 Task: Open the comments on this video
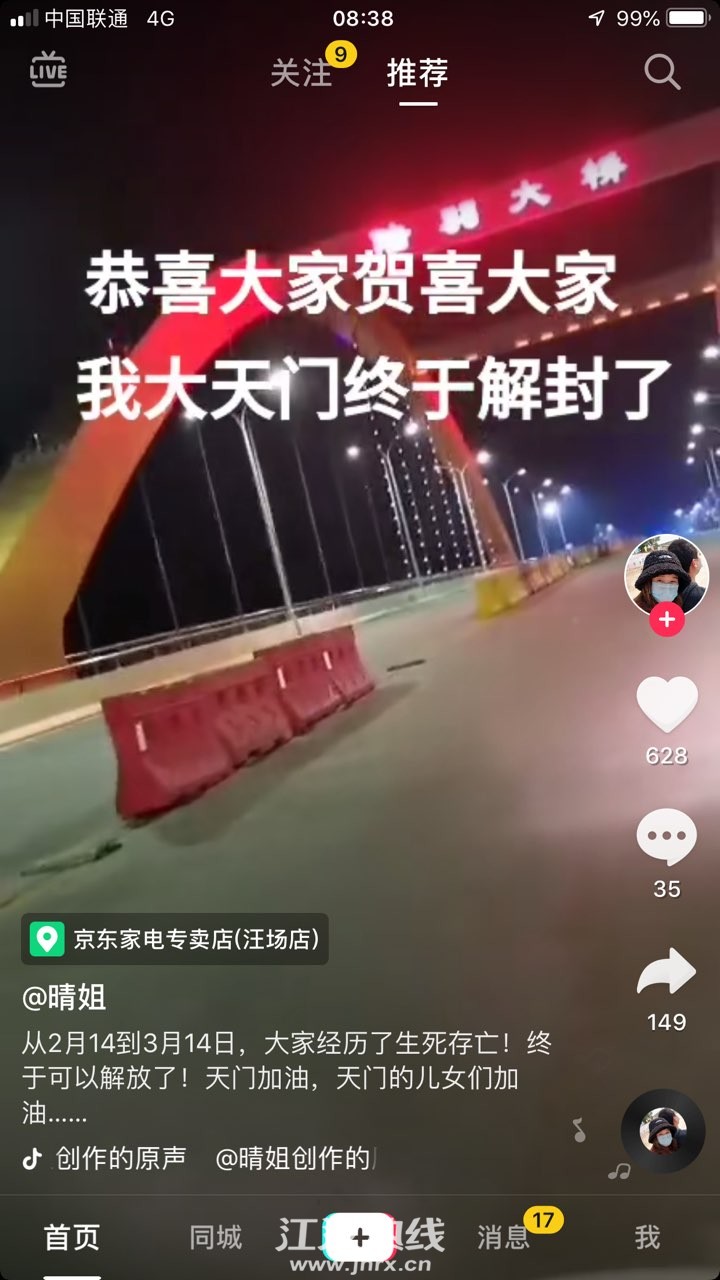click(x=666, y=838)
